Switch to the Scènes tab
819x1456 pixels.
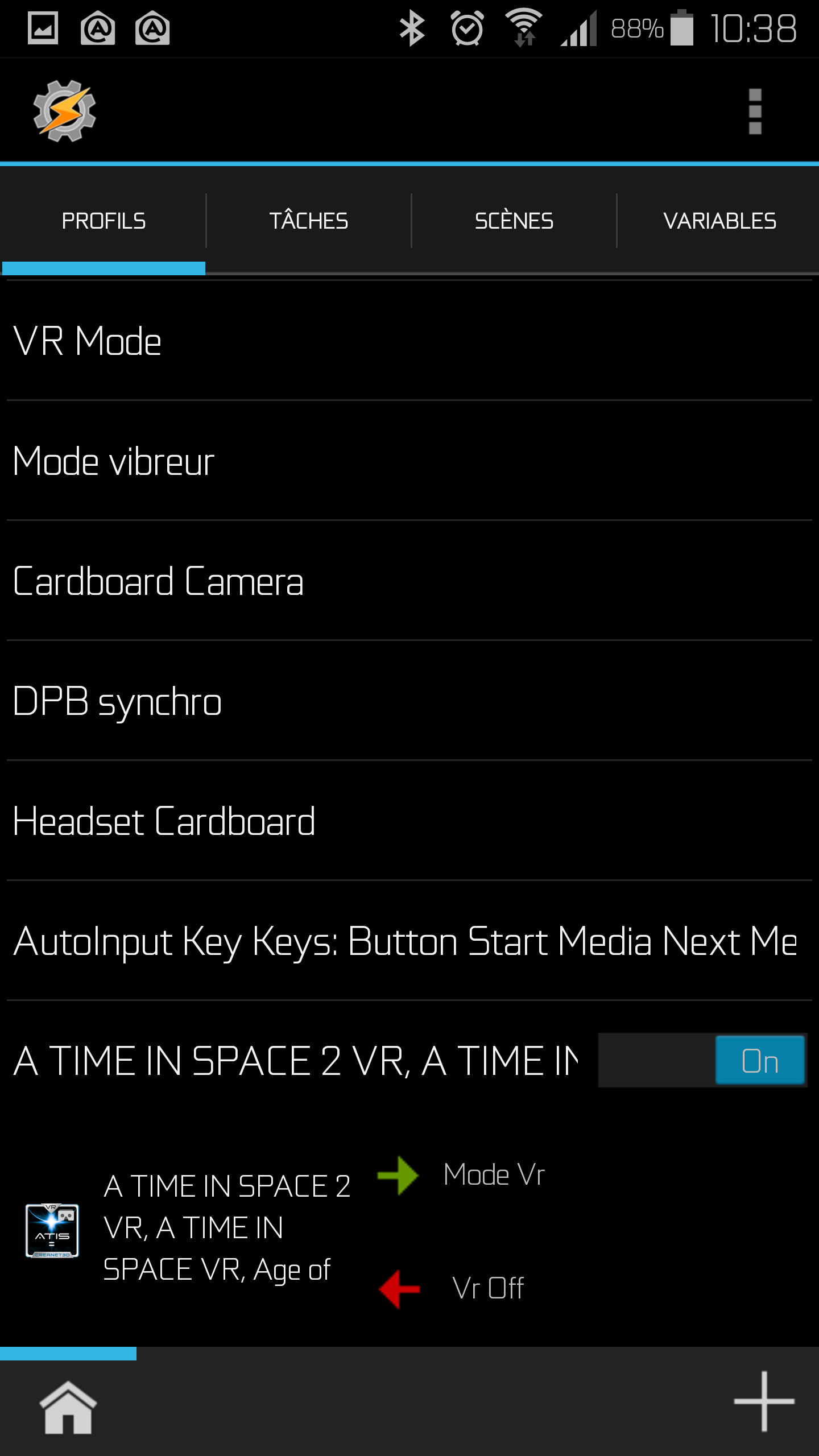tap(514, 221)
